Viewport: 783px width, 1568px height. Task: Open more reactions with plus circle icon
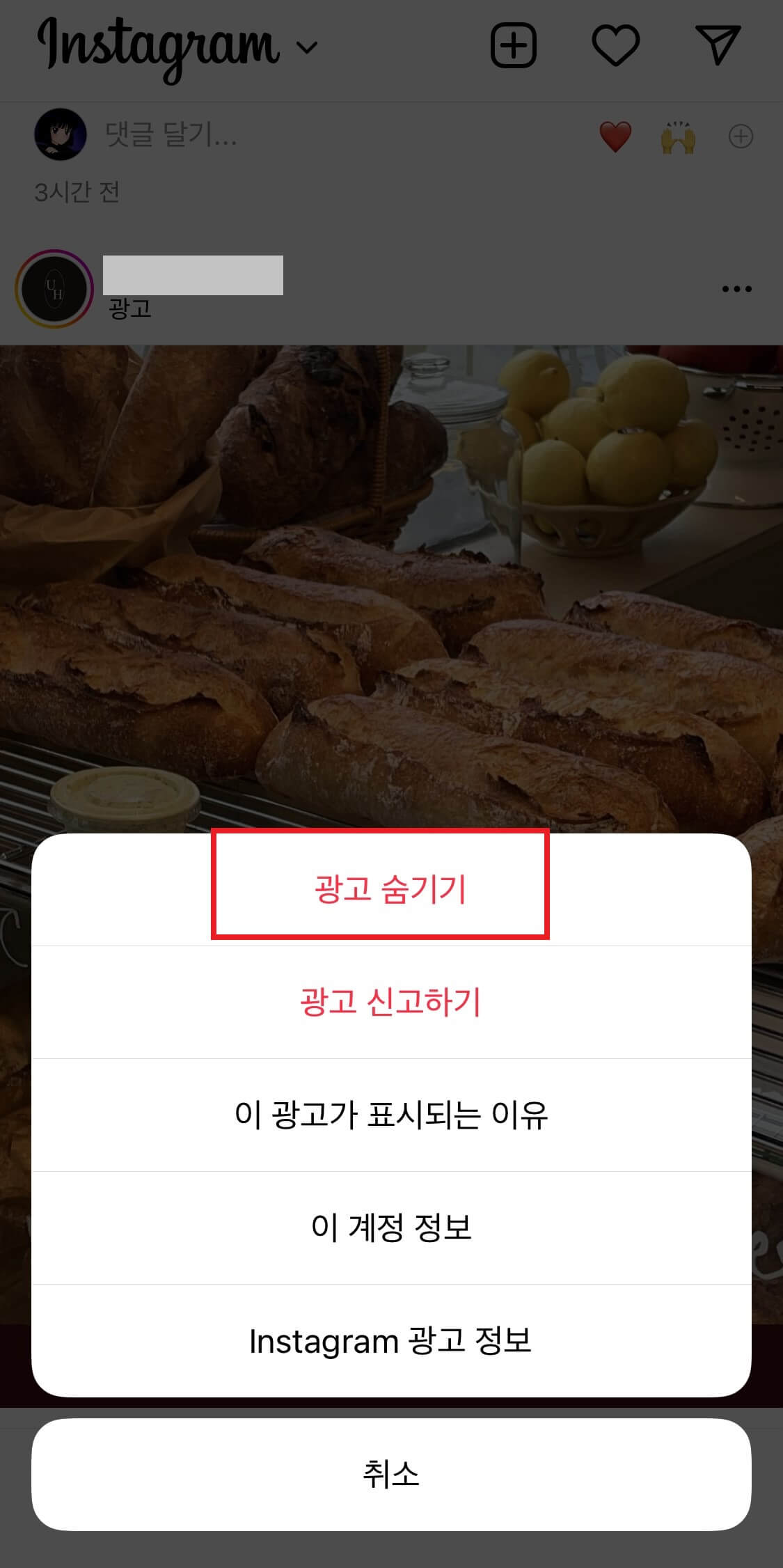click(x=741, y=136)
